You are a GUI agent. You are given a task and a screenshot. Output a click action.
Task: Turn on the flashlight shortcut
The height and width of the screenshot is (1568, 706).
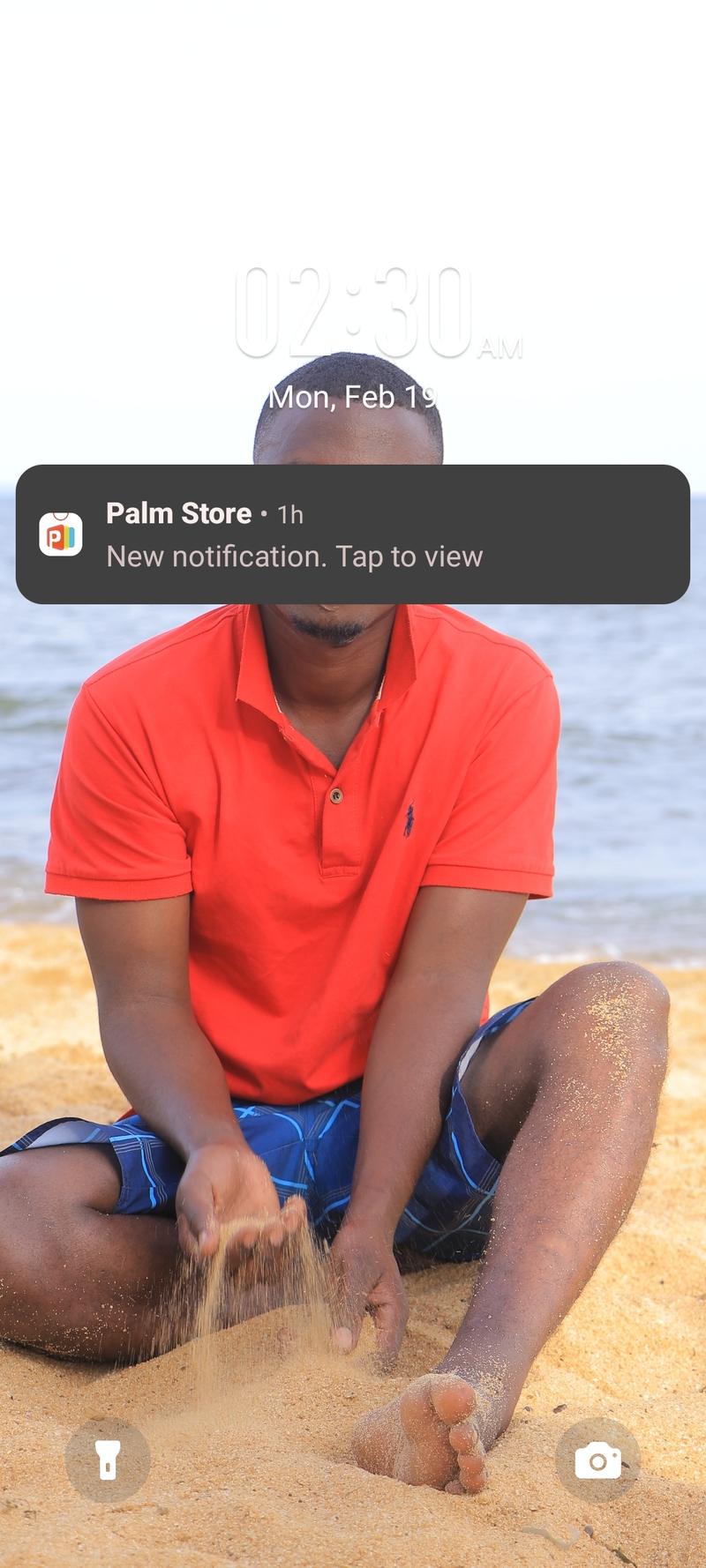coord(108,1460)
